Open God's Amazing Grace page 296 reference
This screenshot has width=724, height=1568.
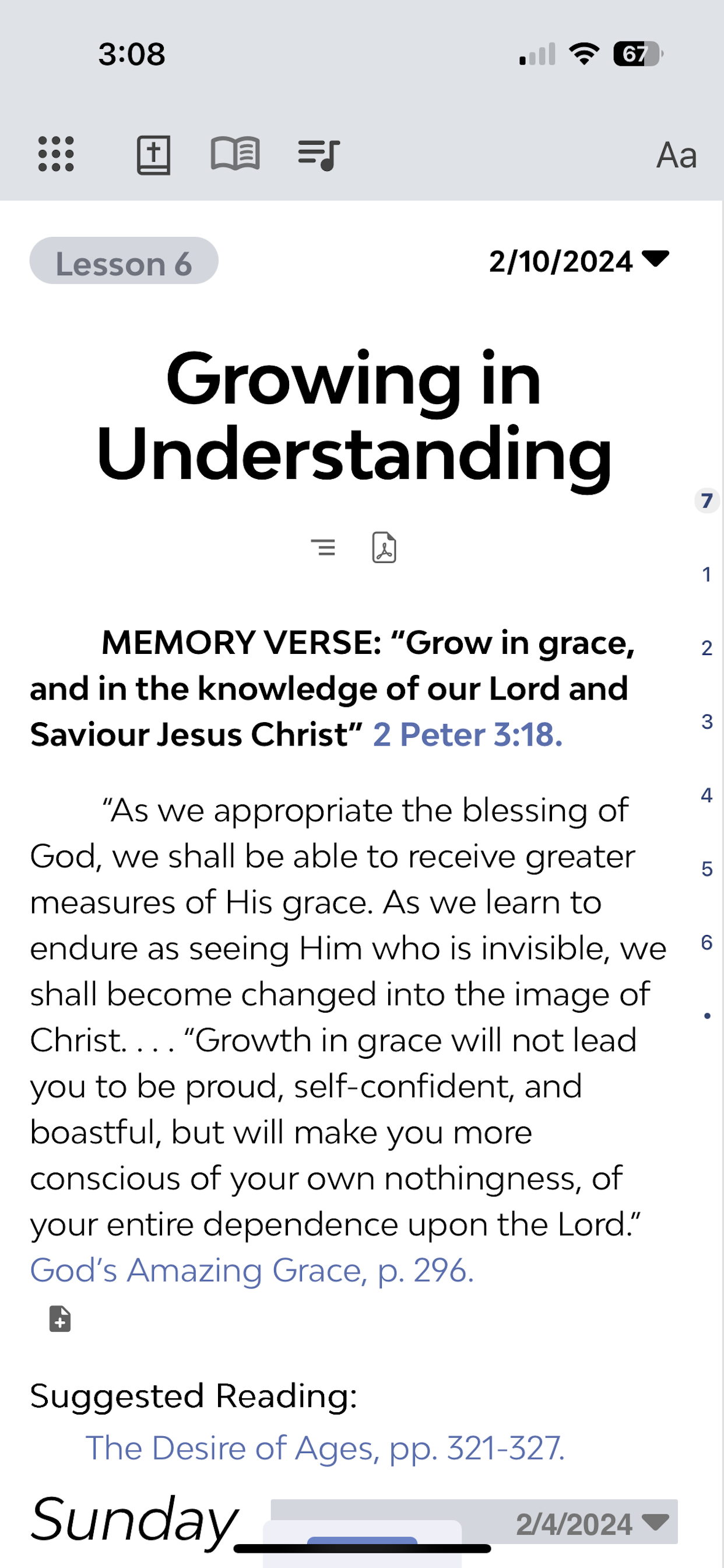click(255, 1271)
